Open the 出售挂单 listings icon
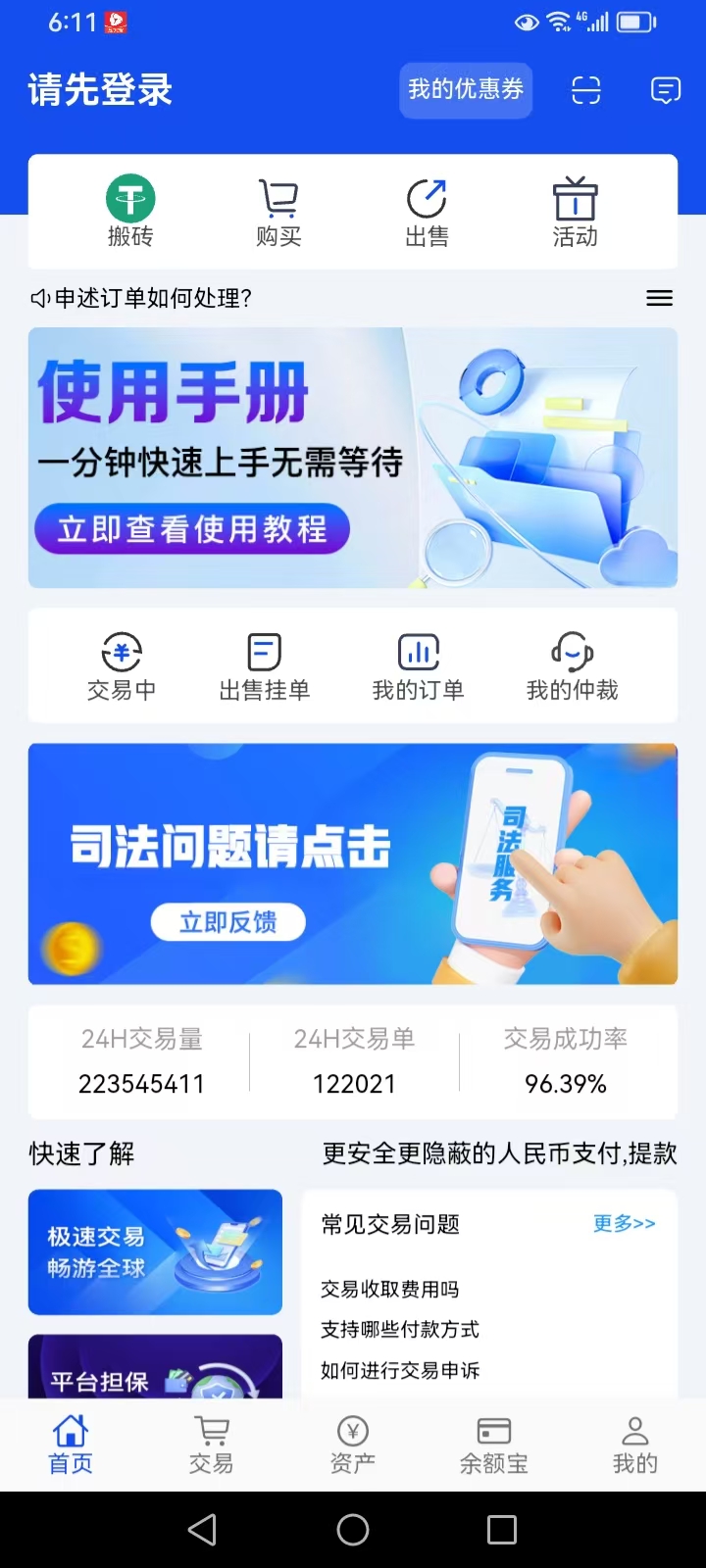 pyautogui.click(x=264, y=664)
